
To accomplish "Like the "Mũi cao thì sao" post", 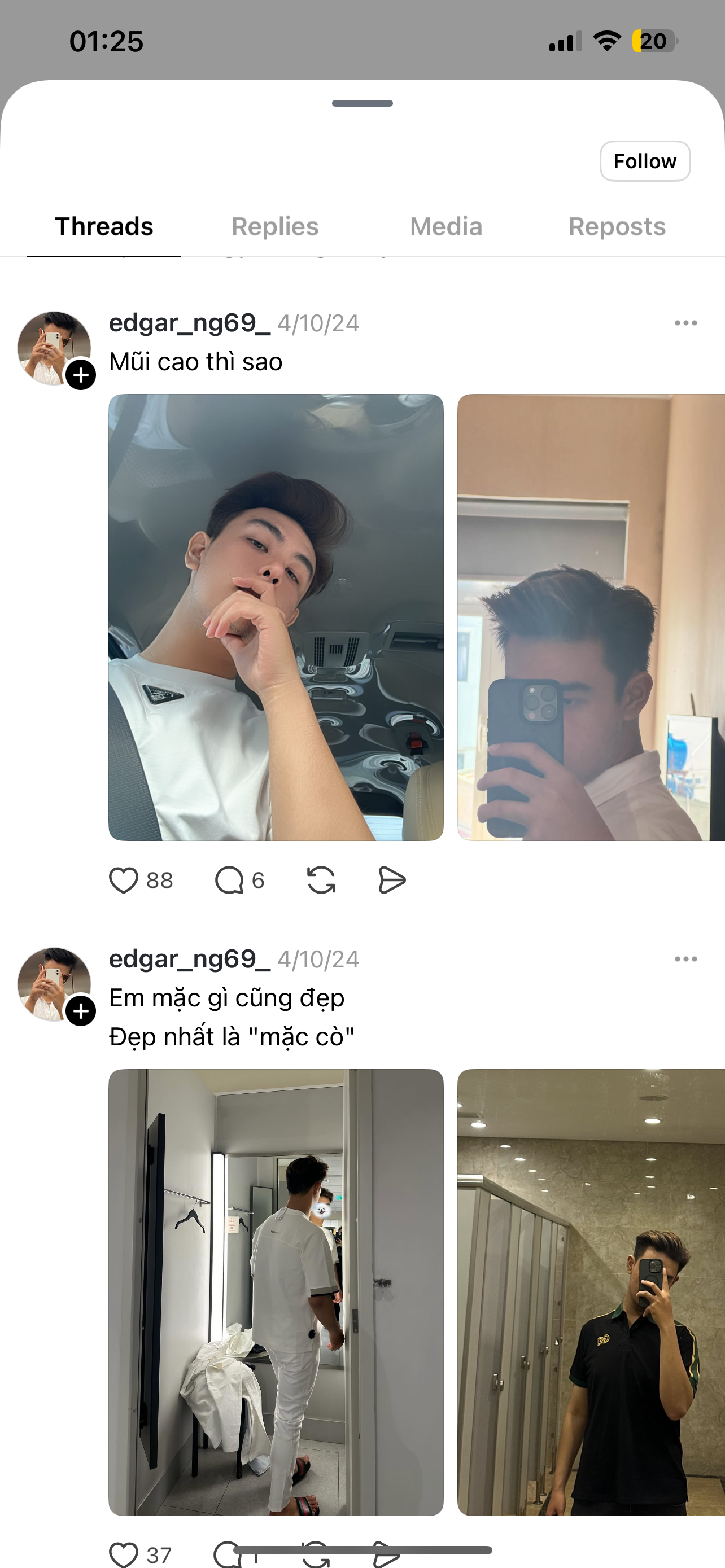I will [x=124, y=880].
